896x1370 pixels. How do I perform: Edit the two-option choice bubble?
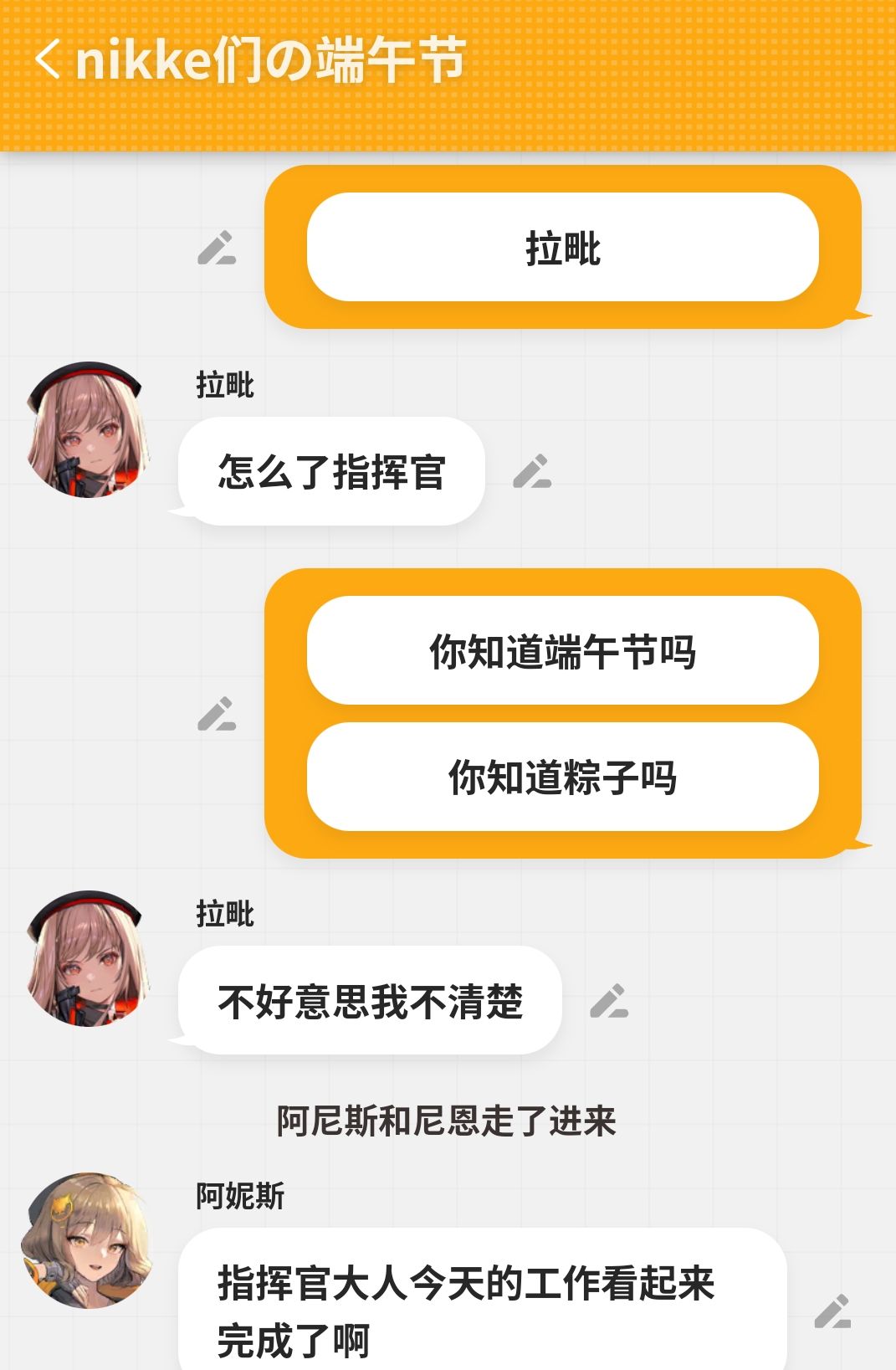(217, 714)
